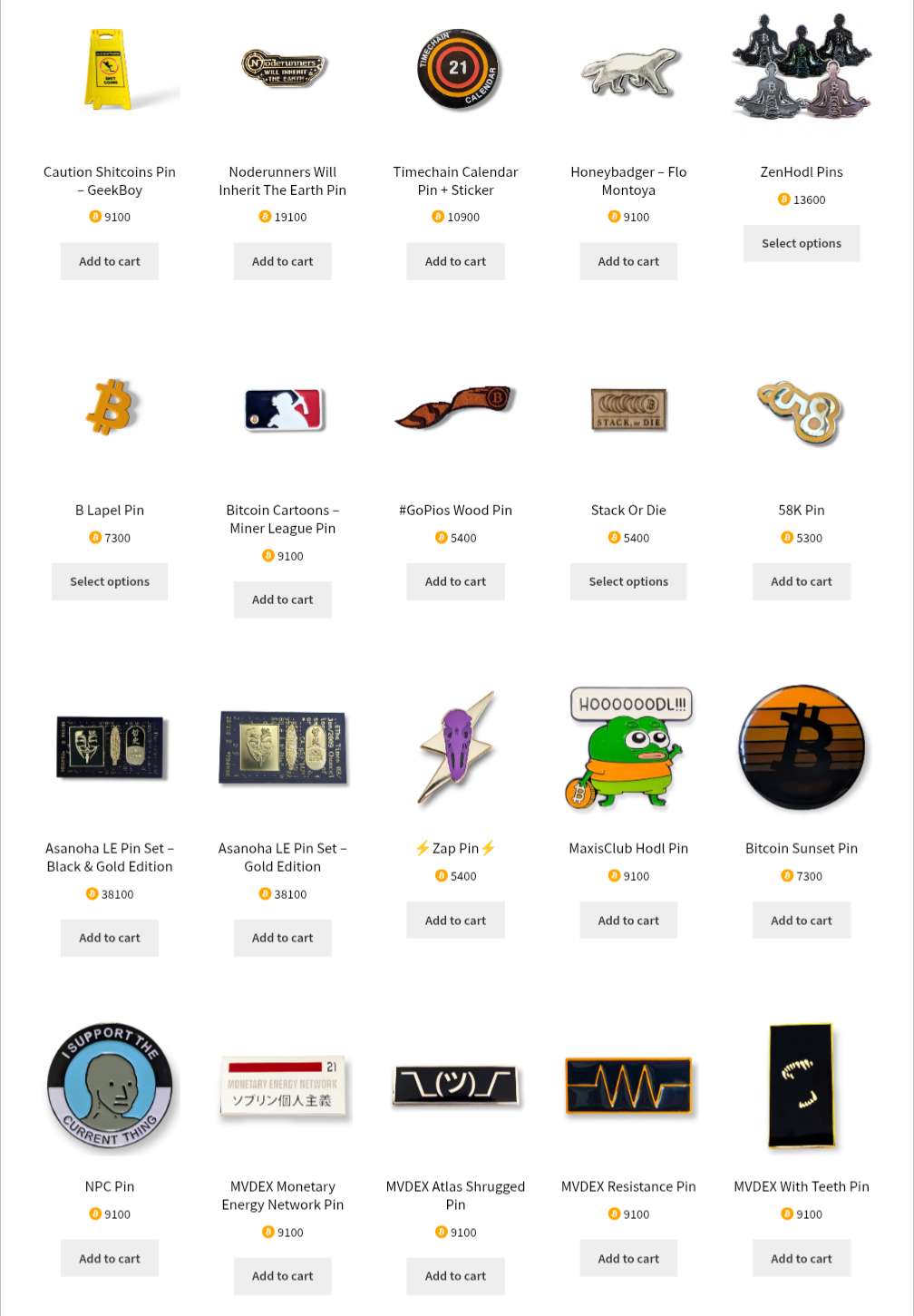Select options for B Lapel Pin
Screen dimensions: 914x1316
(109, 581)
